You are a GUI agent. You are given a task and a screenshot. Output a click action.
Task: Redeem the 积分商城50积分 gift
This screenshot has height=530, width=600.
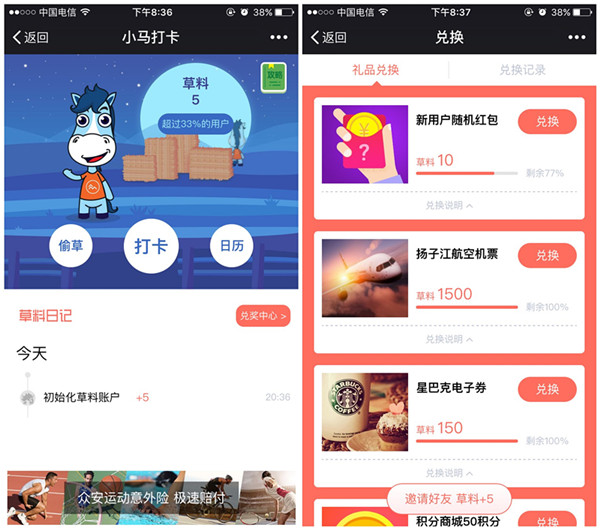[x=547, y=520]
